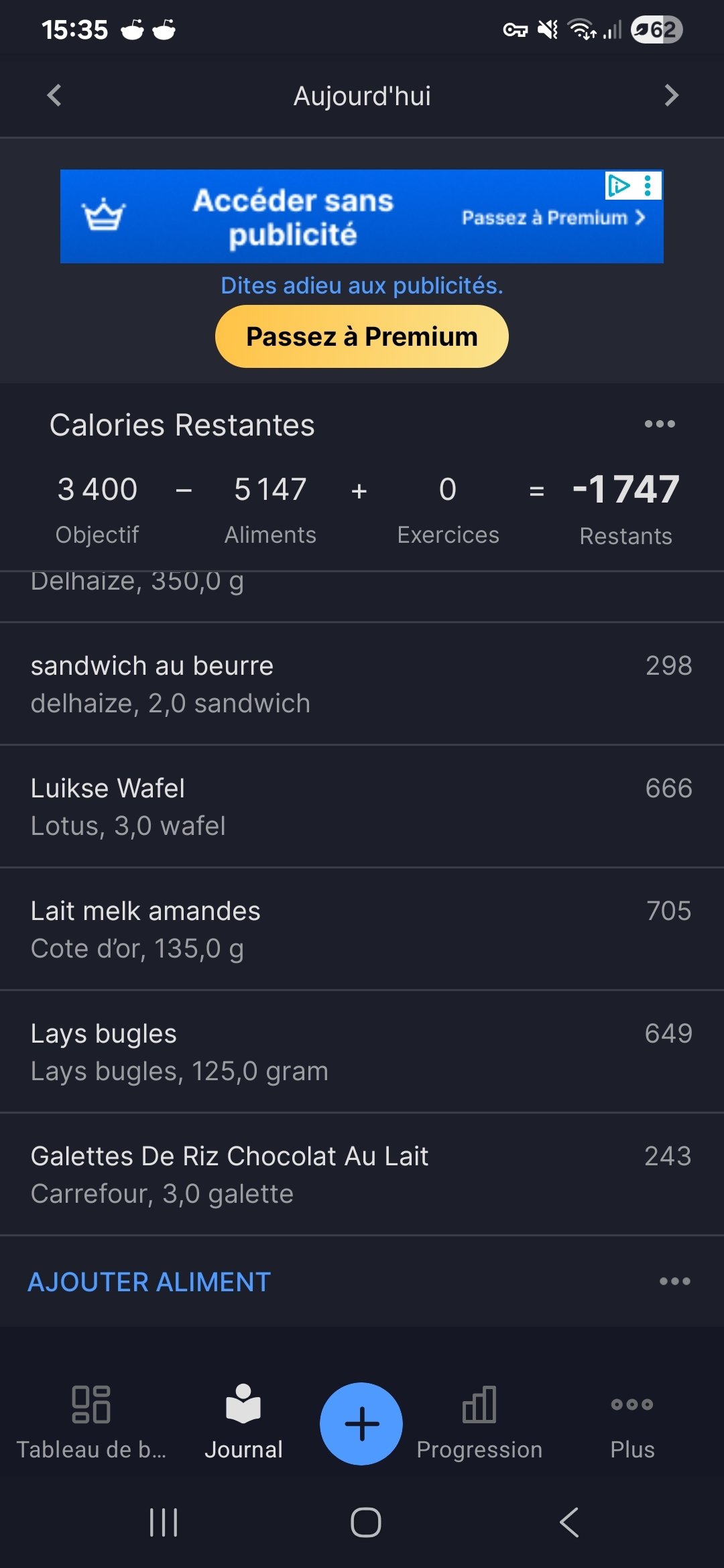Go to the next day
724x1568 pixels.
pos(671,95)
